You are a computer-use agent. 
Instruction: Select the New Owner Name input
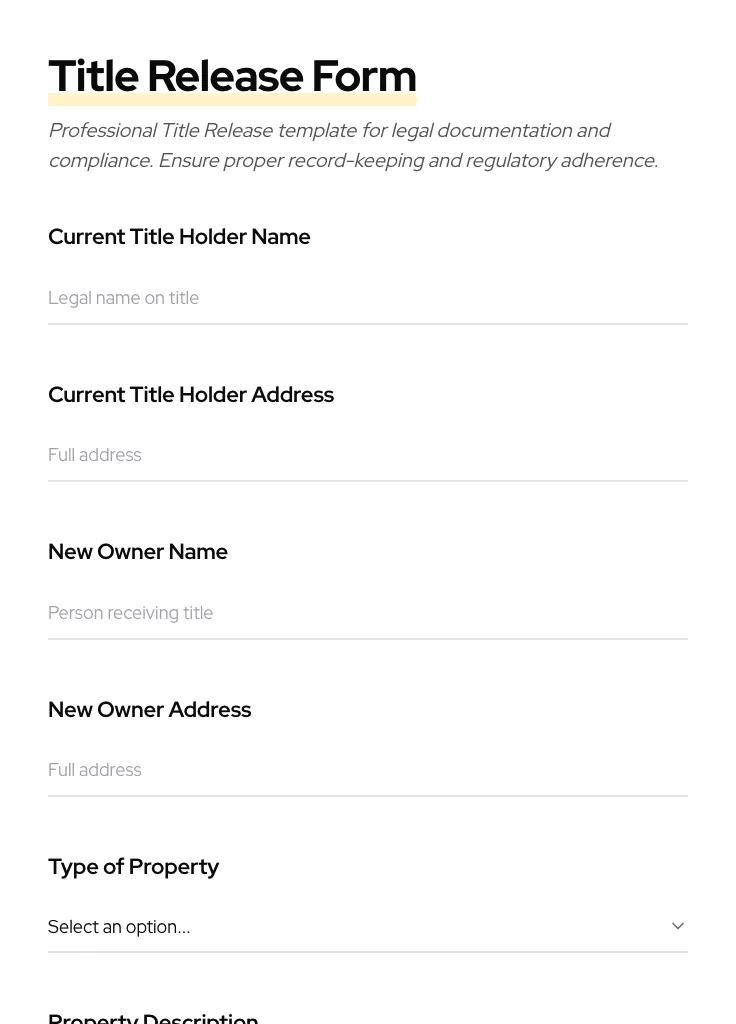point(367,613)
